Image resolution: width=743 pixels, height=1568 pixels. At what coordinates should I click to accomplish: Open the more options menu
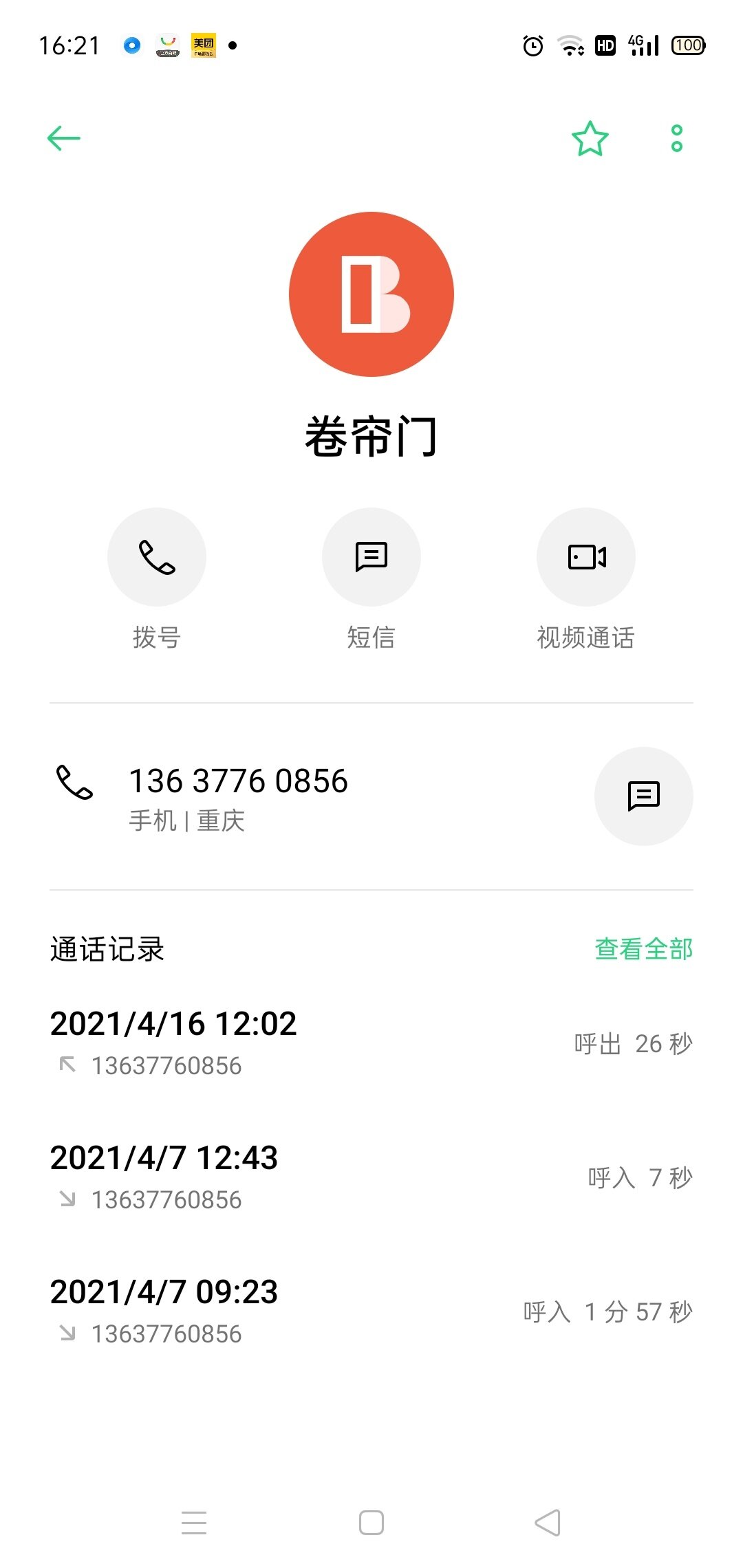(x=677, y=138)
